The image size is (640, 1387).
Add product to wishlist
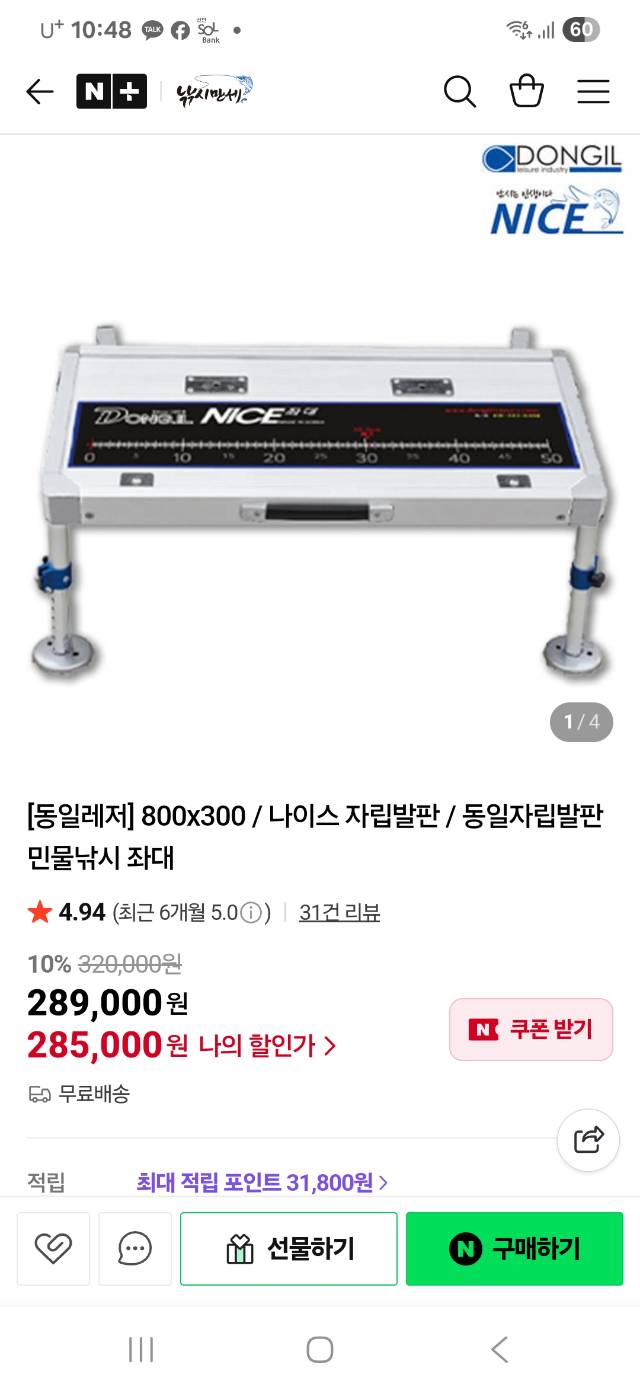tap(53, 1248)
